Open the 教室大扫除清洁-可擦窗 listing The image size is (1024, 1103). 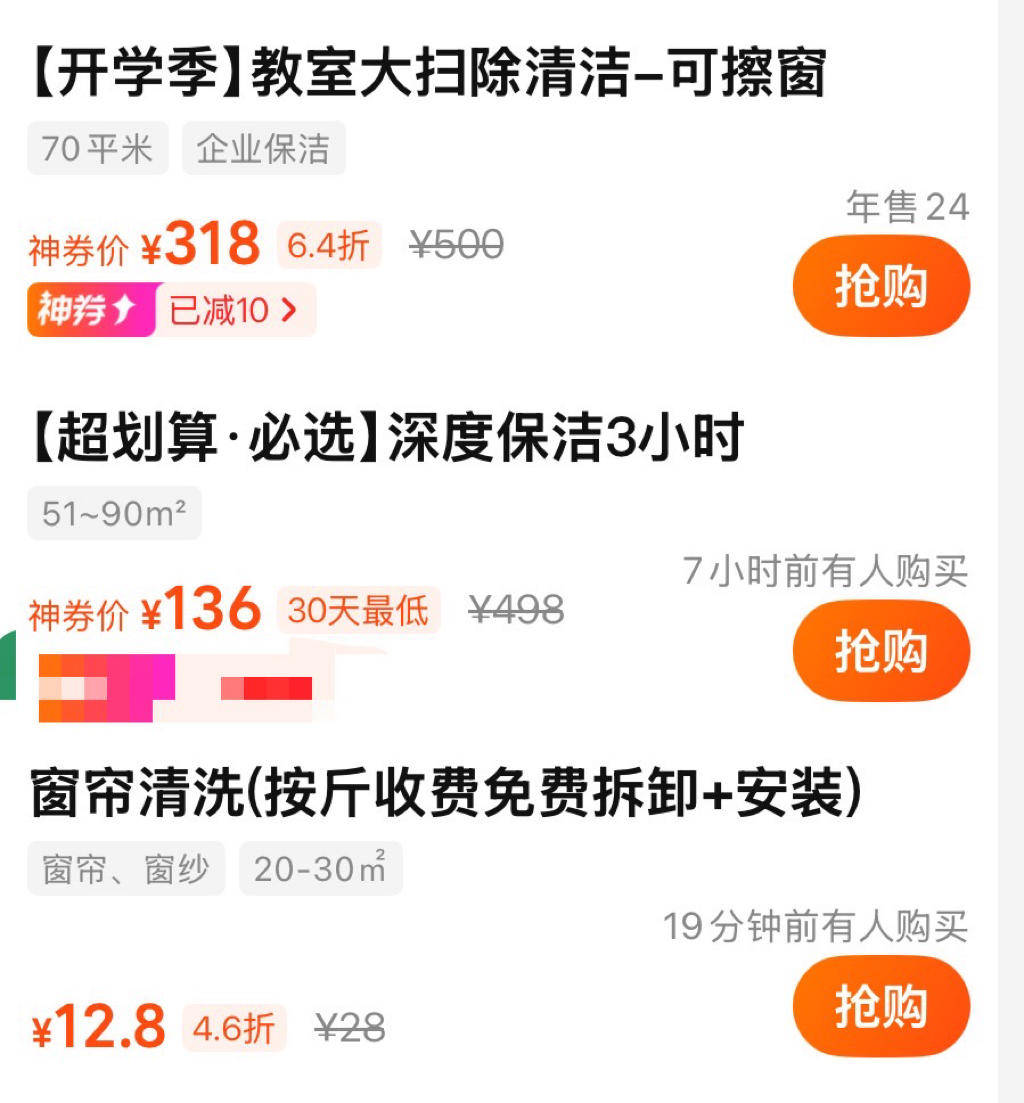[x=427, y=76]
